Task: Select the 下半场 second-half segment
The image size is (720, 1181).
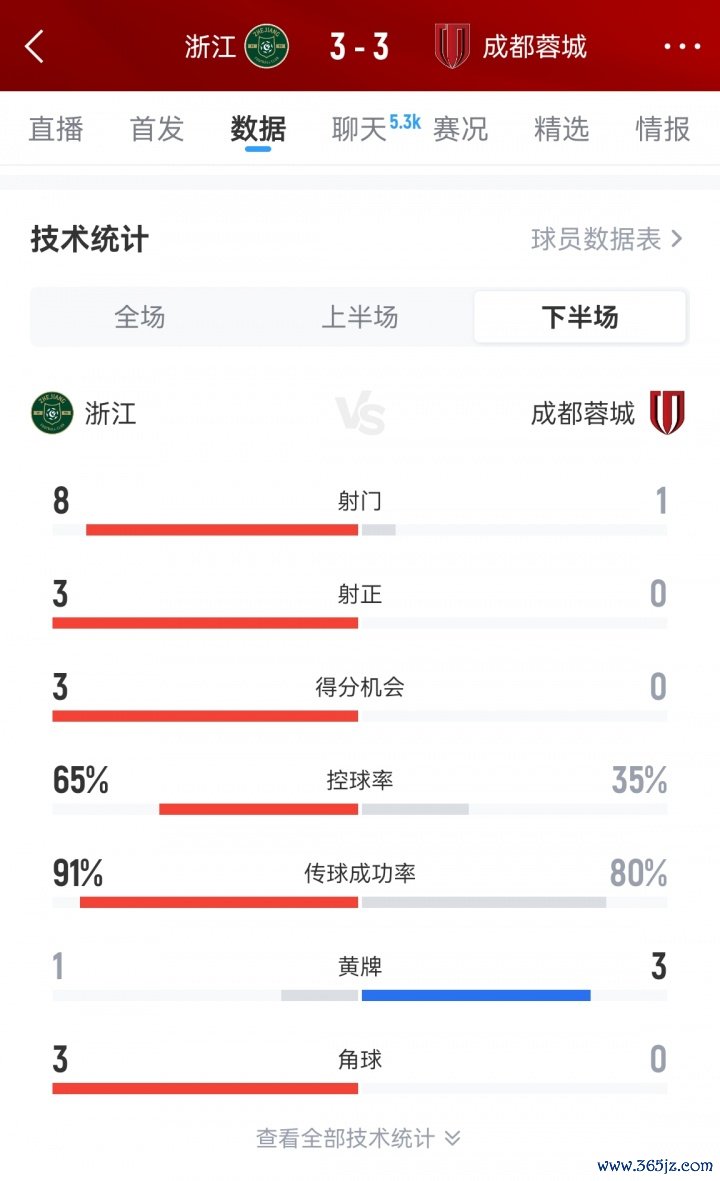Action: (580, 317)
